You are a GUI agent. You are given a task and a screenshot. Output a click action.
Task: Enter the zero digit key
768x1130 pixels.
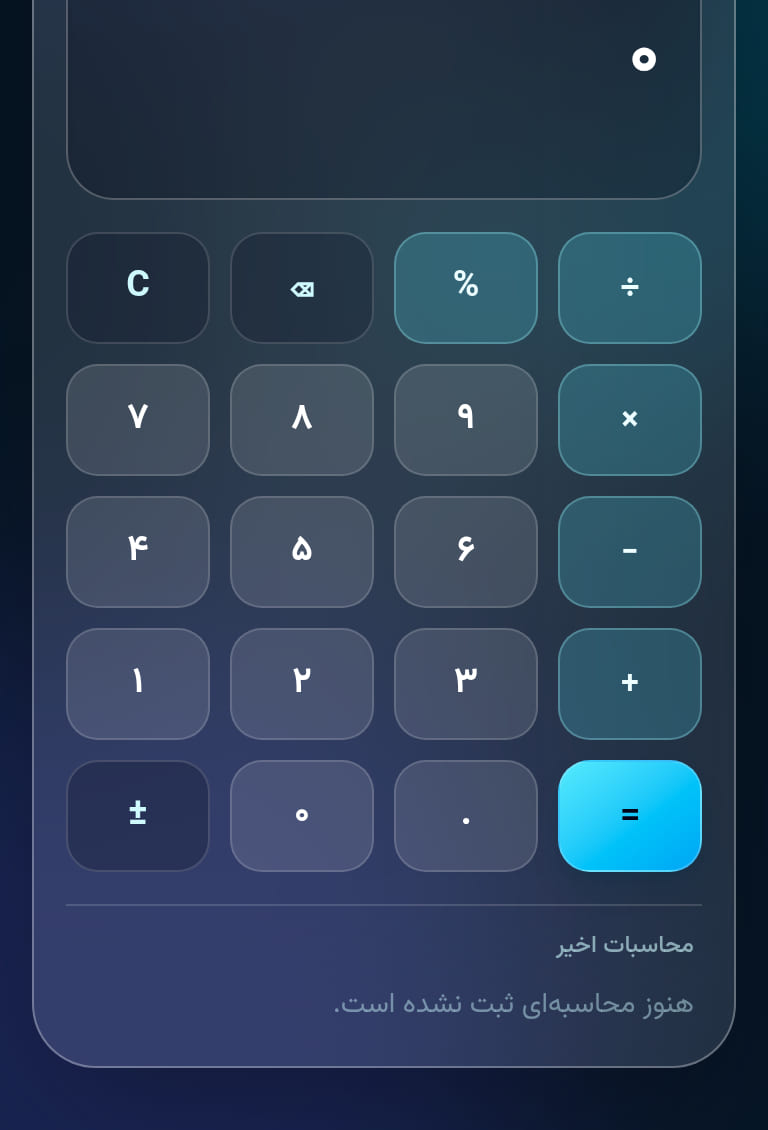[302, 815]
